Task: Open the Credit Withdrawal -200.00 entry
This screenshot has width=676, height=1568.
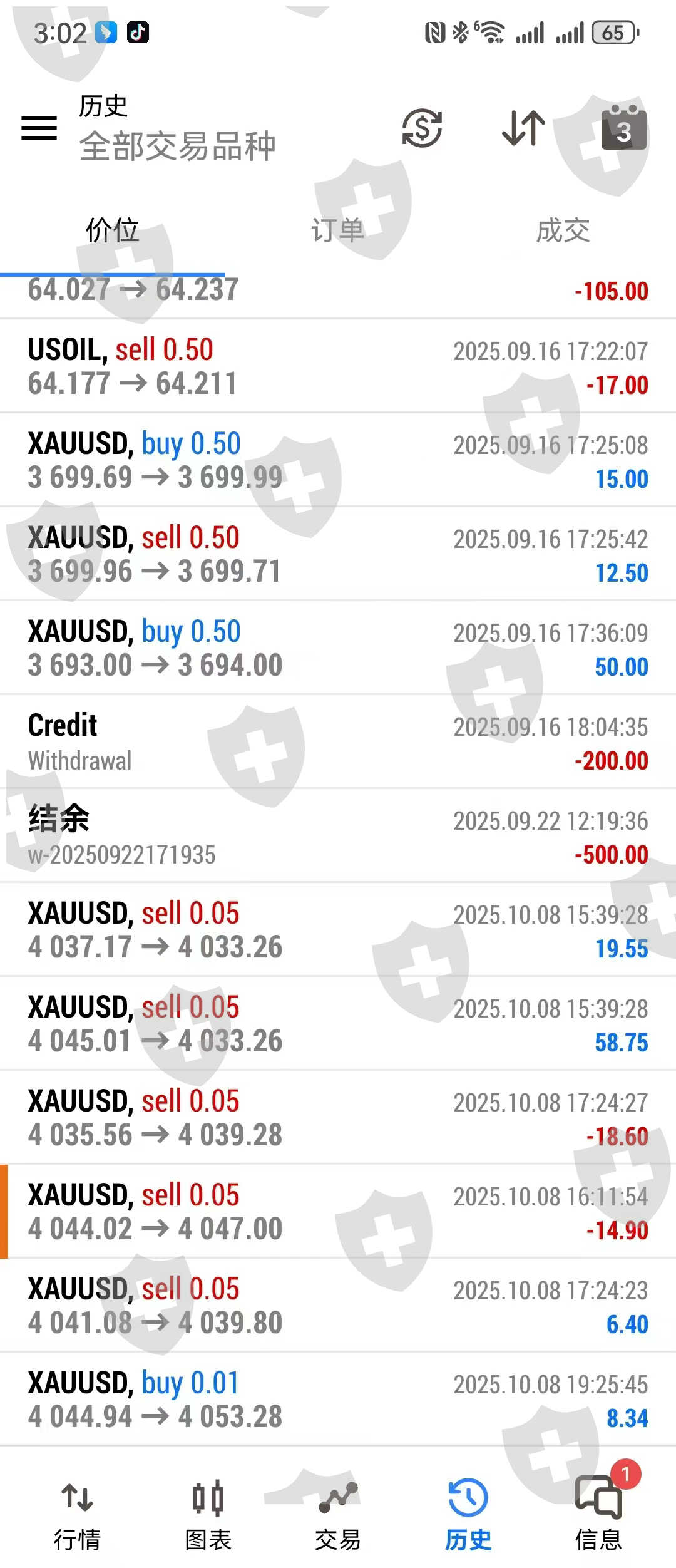Action: (338, 742)
